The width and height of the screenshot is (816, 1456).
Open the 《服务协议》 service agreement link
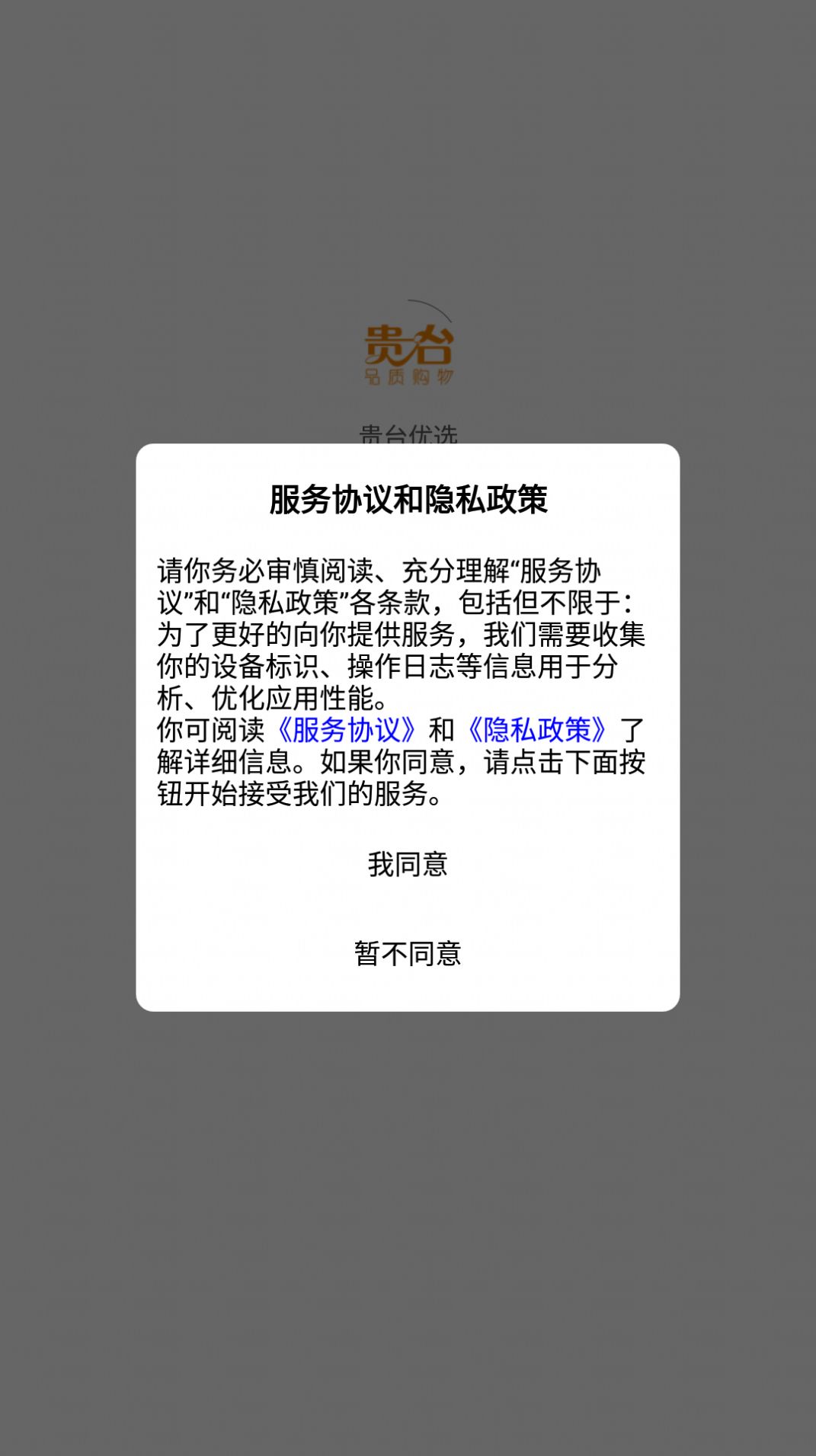pos(347,730)
